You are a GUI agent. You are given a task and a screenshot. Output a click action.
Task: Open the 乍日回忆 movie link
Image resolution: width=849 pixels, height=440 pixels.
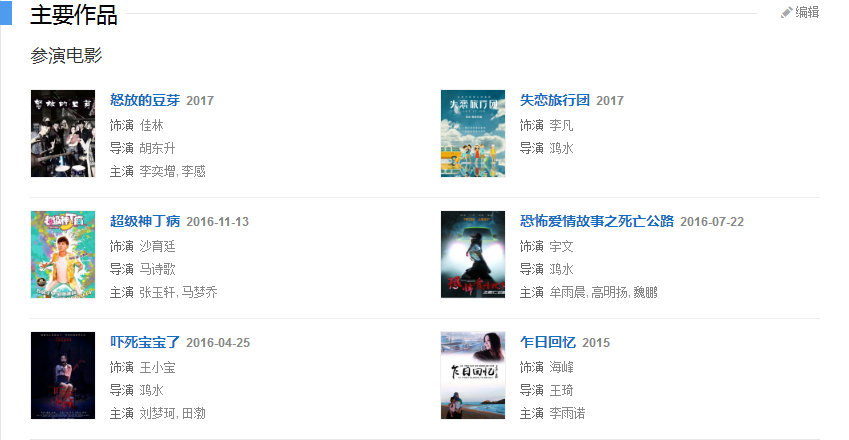tap(548, 342)
